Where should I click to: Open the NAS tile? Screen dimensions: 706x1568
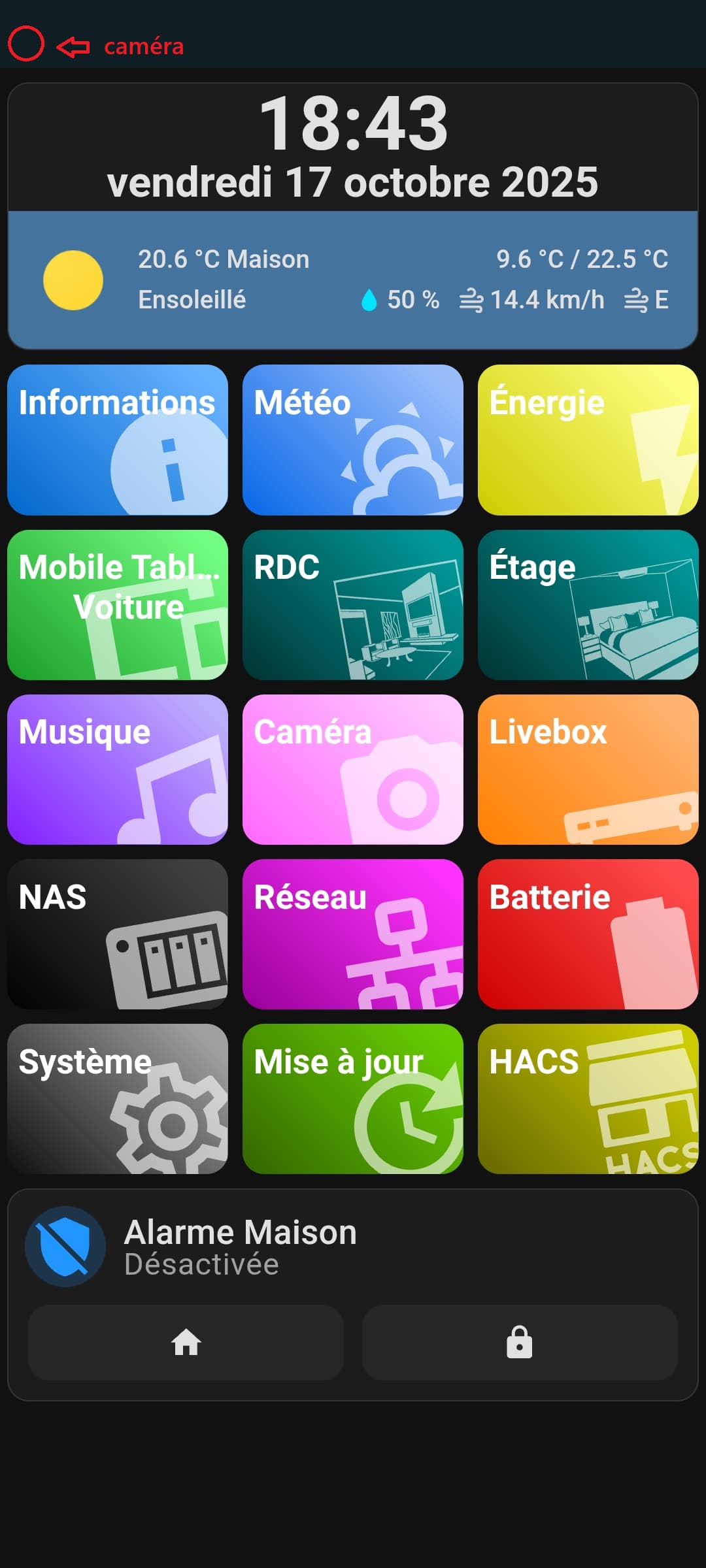click(x=118, y=934)
